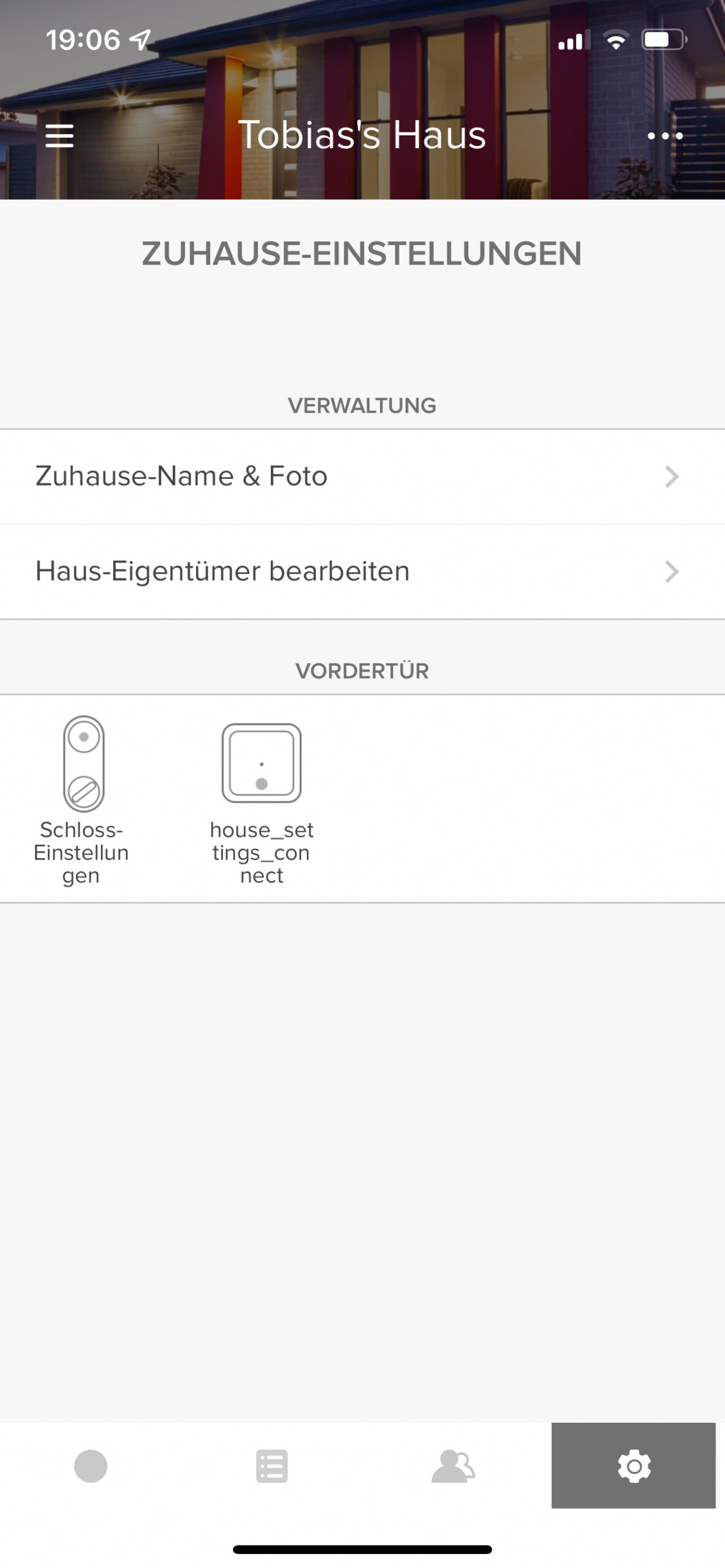Open the three-dot overflow menu
This screenshot has width=725, height=1568.
[665, 135]
